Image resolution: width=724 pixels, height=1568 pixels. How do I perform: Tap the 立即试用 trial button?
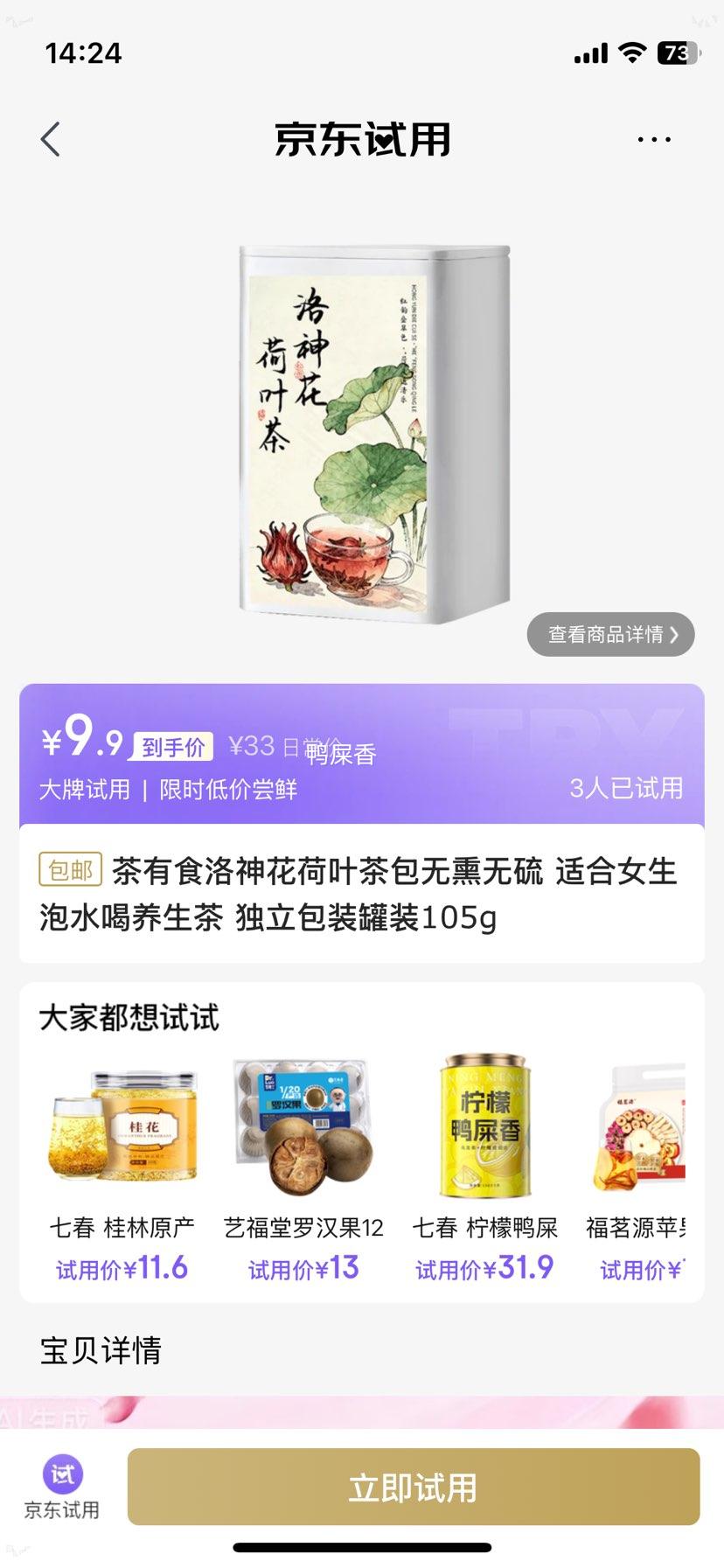tap(412, 1487)
